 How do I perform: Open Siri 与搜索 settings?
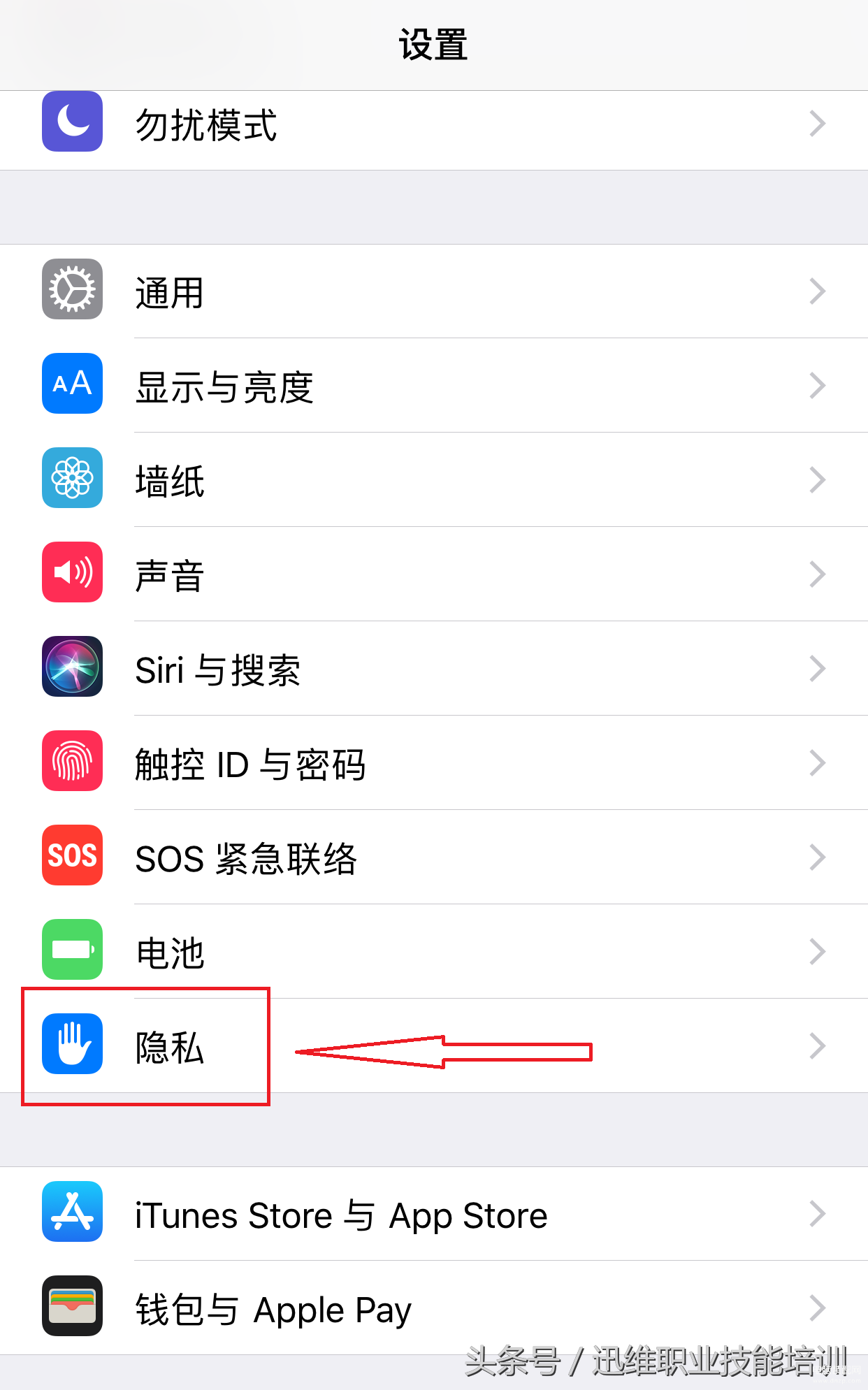(x=434, y=669)
